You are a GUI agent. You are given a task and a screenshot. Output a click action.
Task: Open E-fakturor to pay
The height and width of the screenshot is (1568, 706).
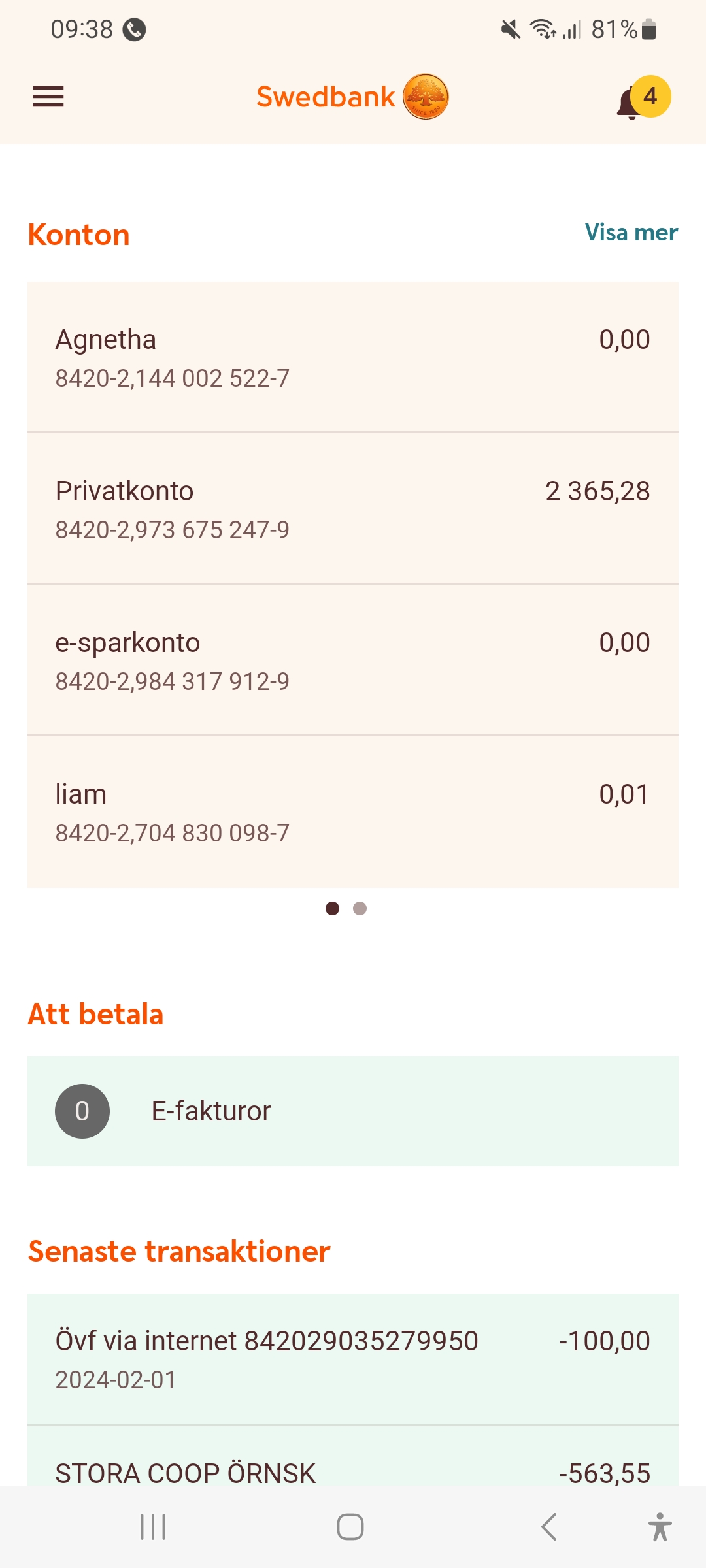point(353,1111)
